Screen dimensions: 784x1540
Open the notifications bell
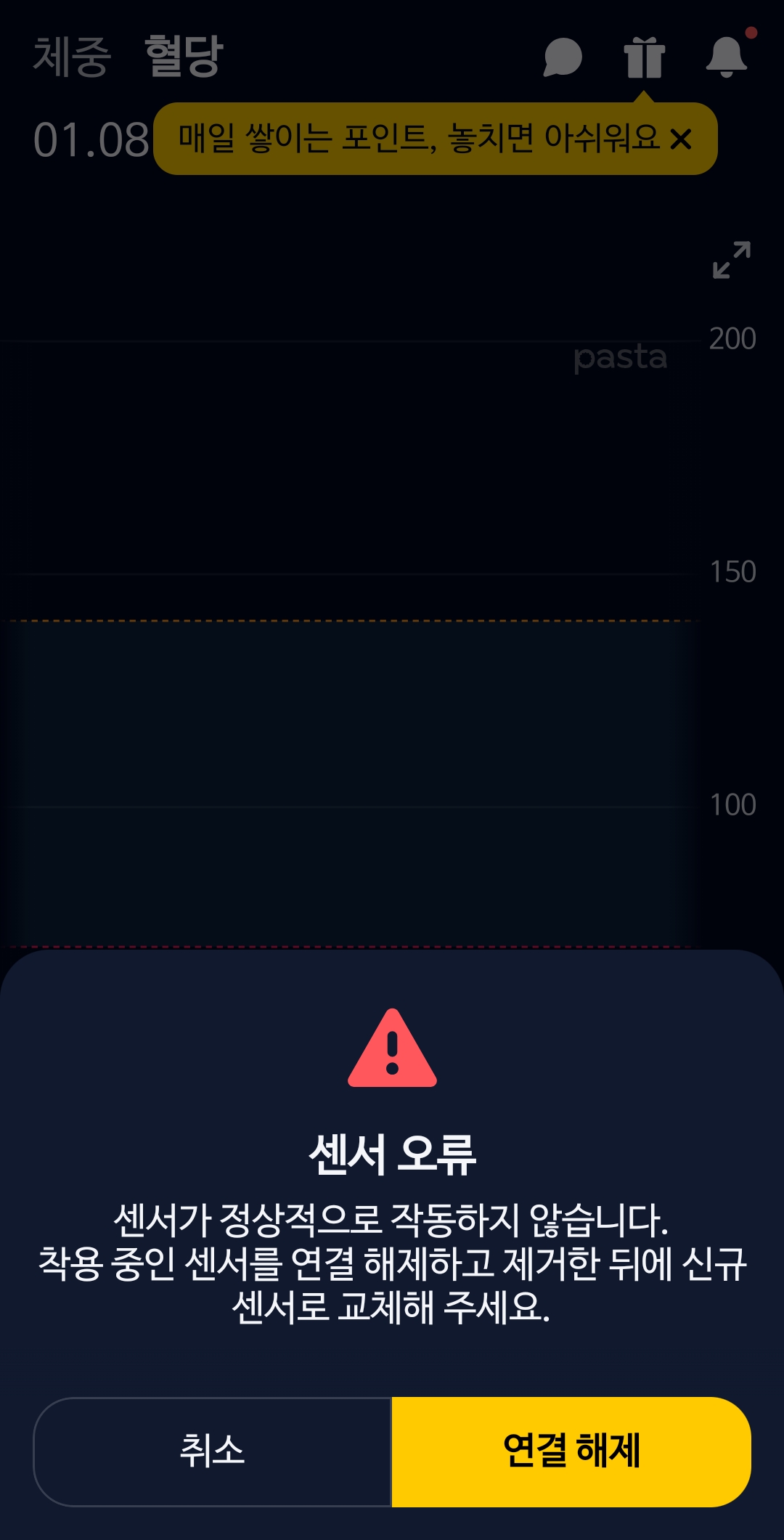click(727, 57)
